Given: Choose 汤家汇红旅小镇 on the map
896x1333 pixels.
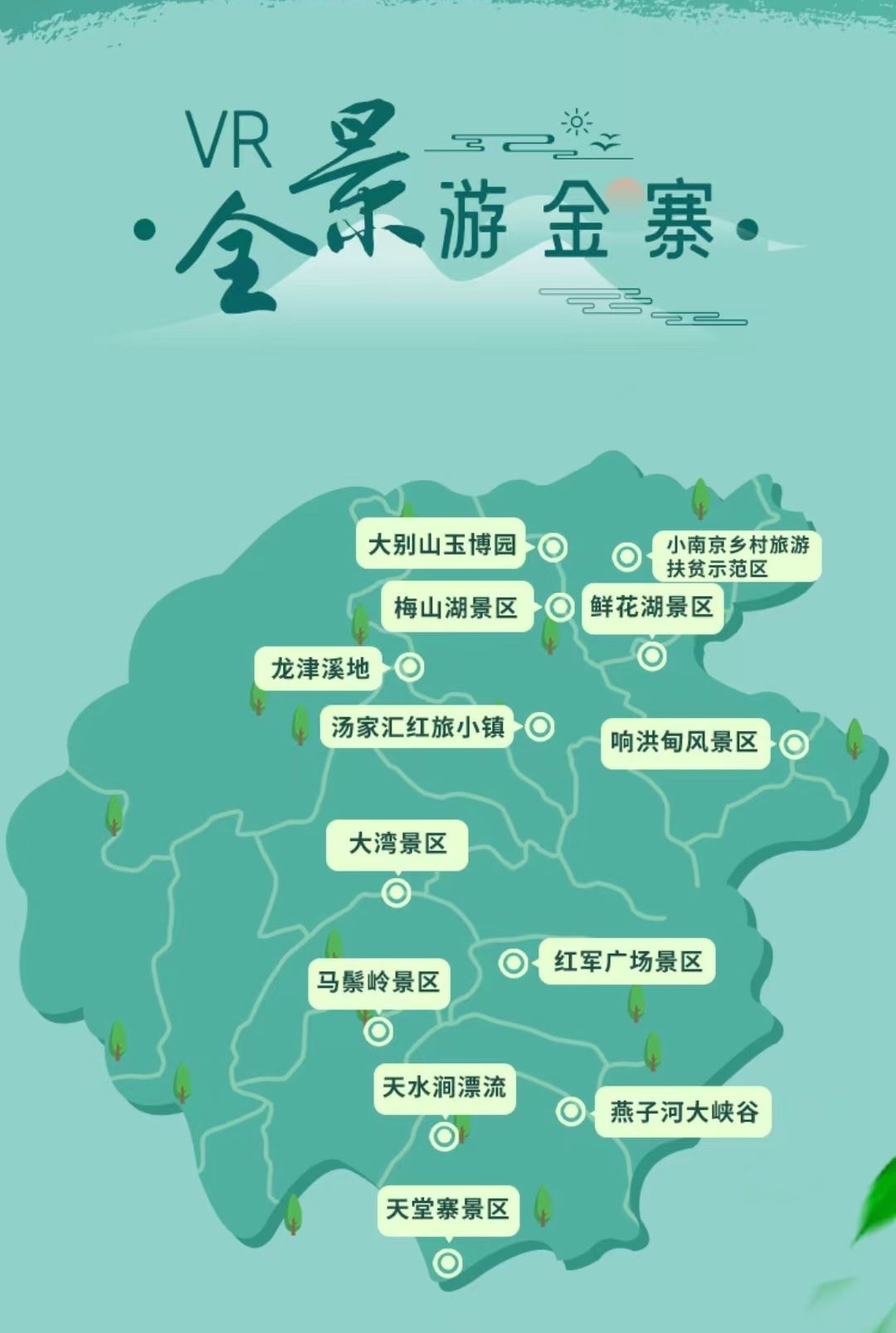Looking at the screenshot, I should tap(417, 727).
